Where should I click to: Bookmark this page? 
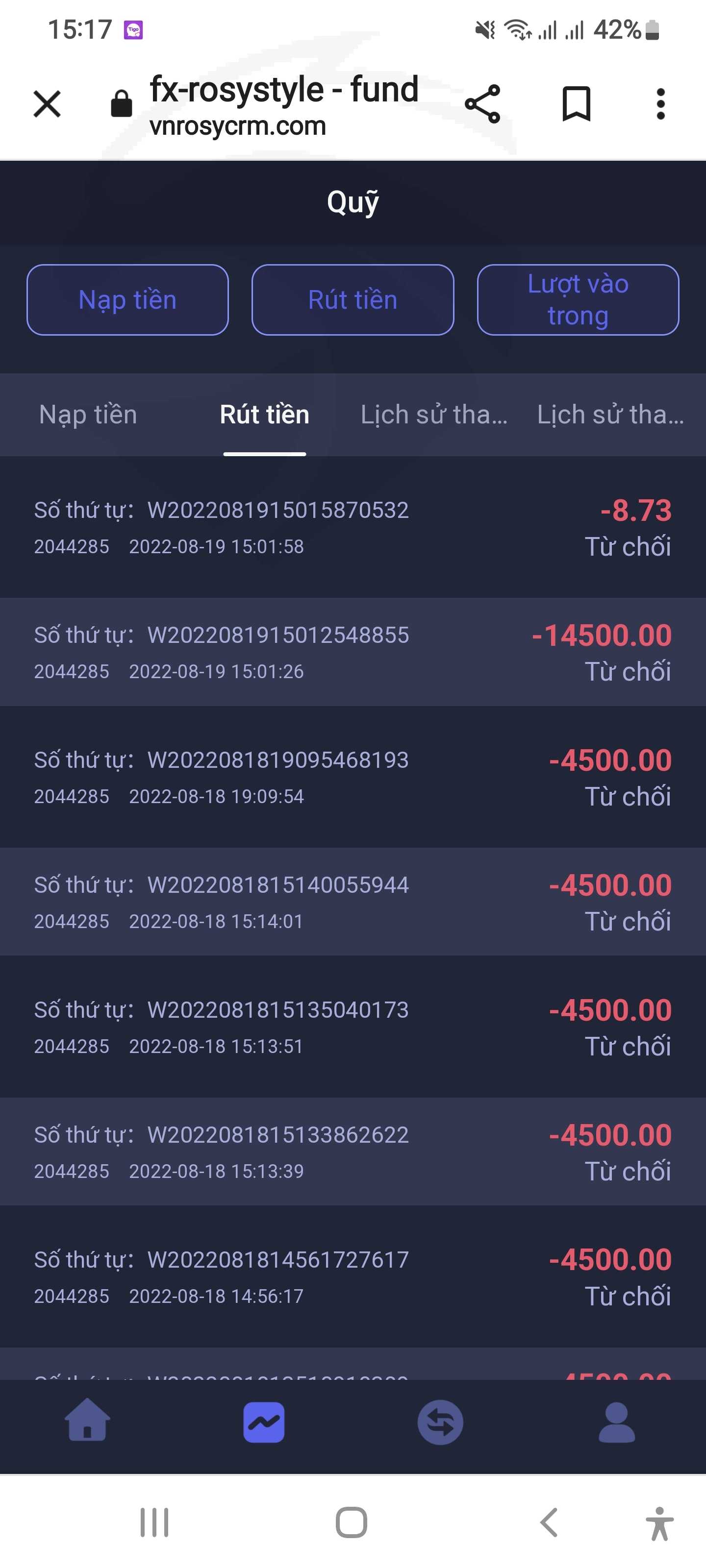point(576,104)
